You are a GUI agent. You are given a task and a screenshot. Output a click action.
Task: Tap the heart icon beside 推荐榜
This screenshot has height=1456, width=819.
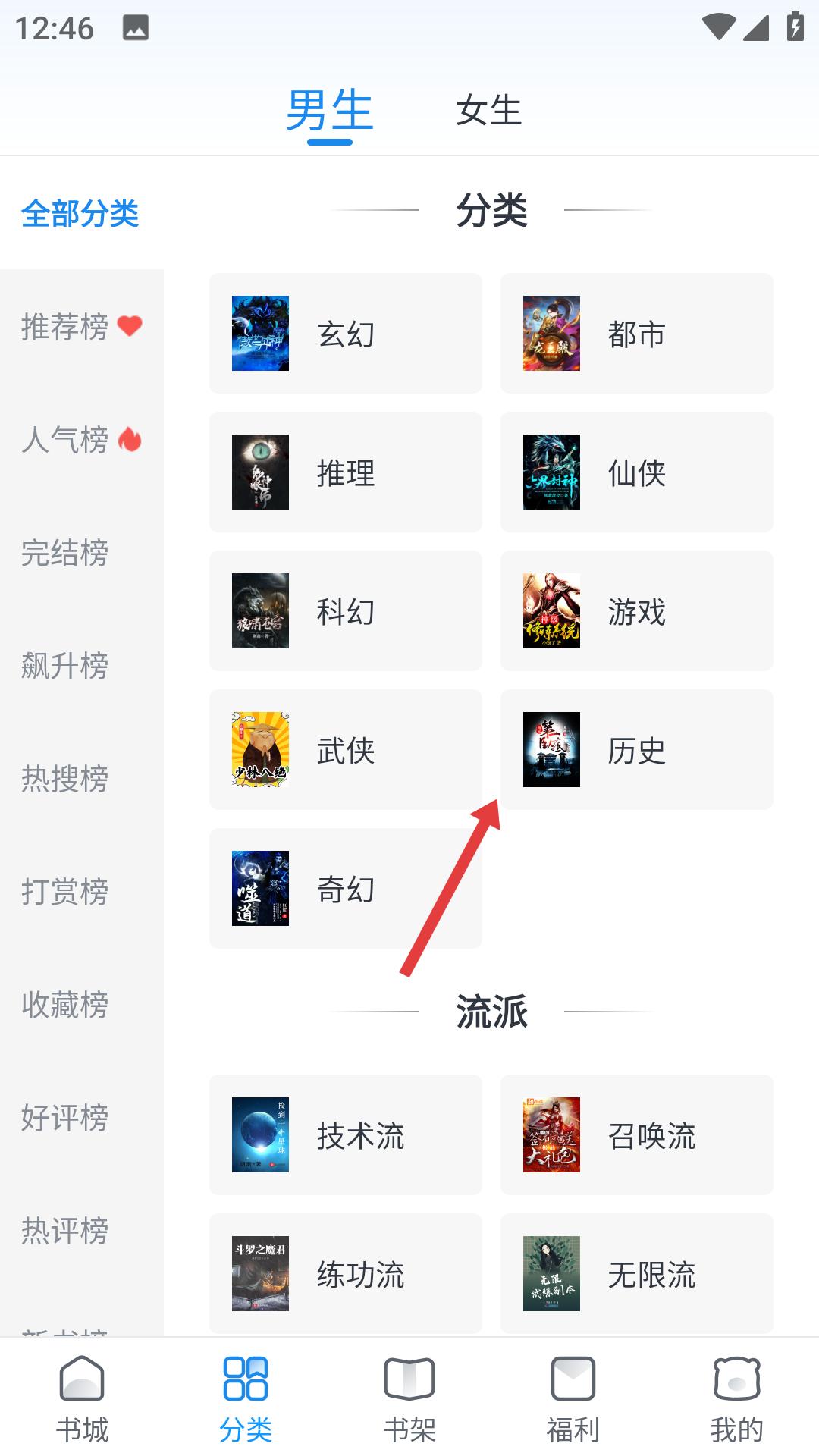130,326
